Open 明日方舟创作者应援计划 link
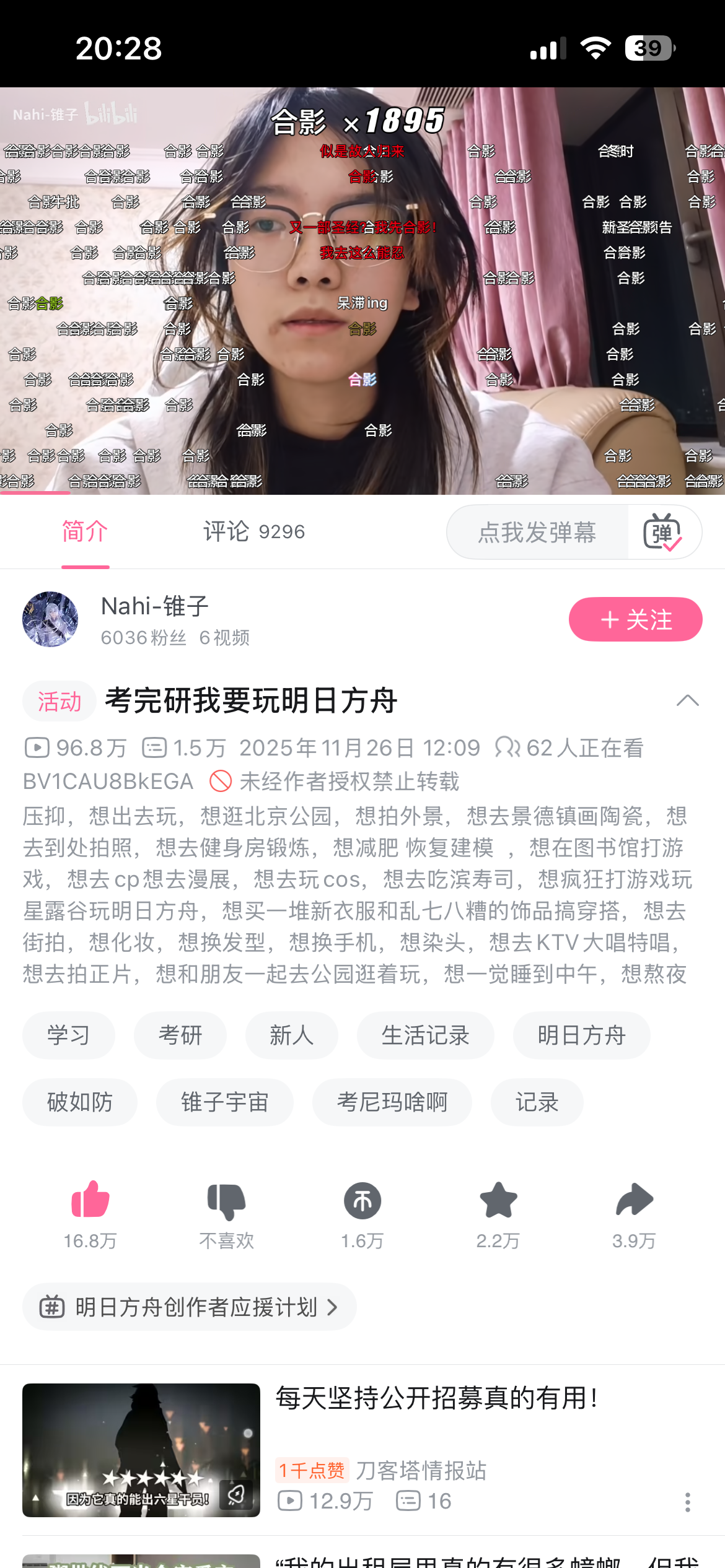 pyautogui.click(x=189, y=1307)
